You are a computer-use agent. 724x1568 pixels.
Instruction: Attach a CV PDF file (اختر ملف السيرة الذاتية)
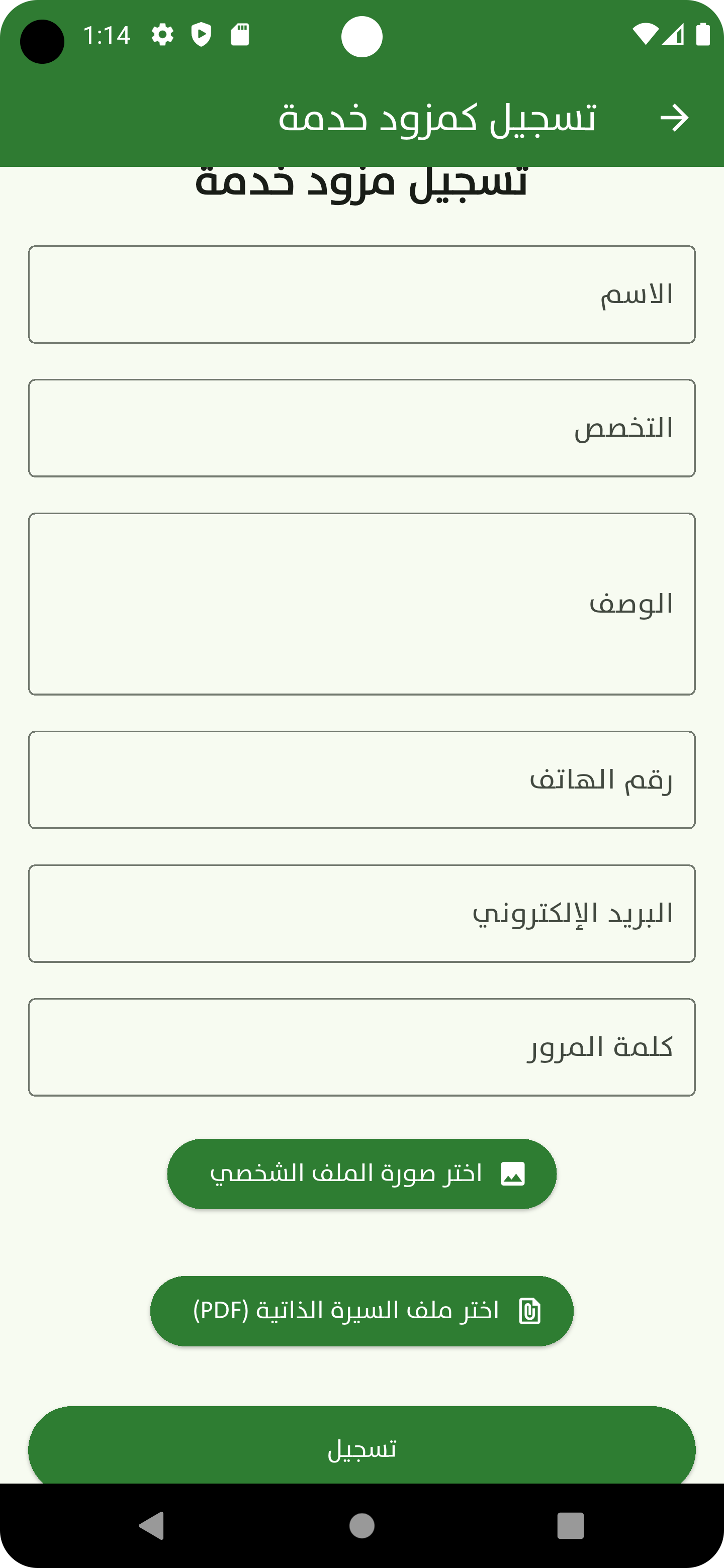click(361, 1311)
